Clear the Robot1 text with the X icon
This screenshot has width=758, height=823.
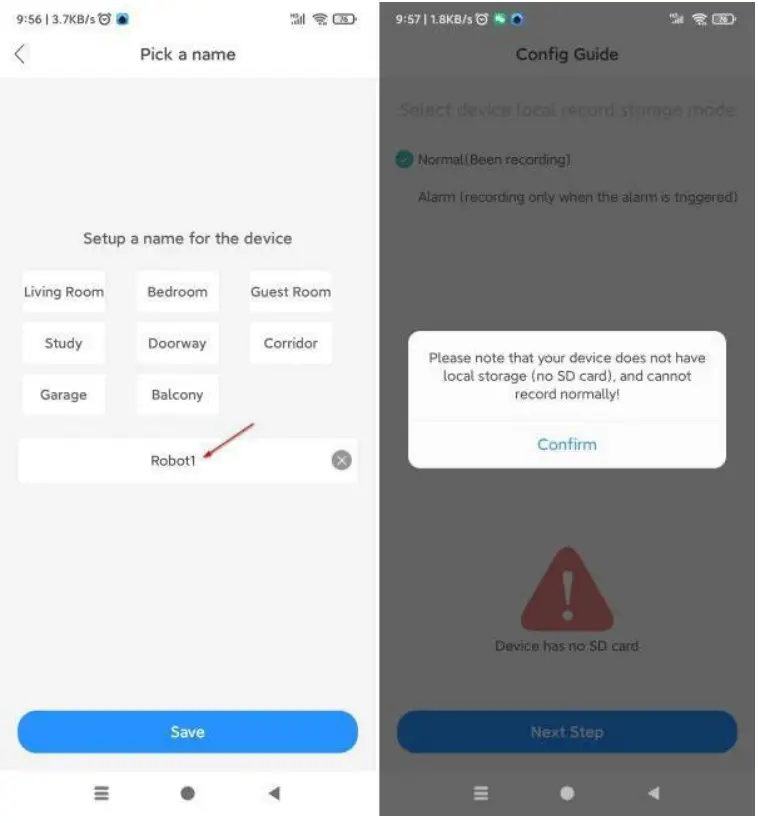[342, 460]
